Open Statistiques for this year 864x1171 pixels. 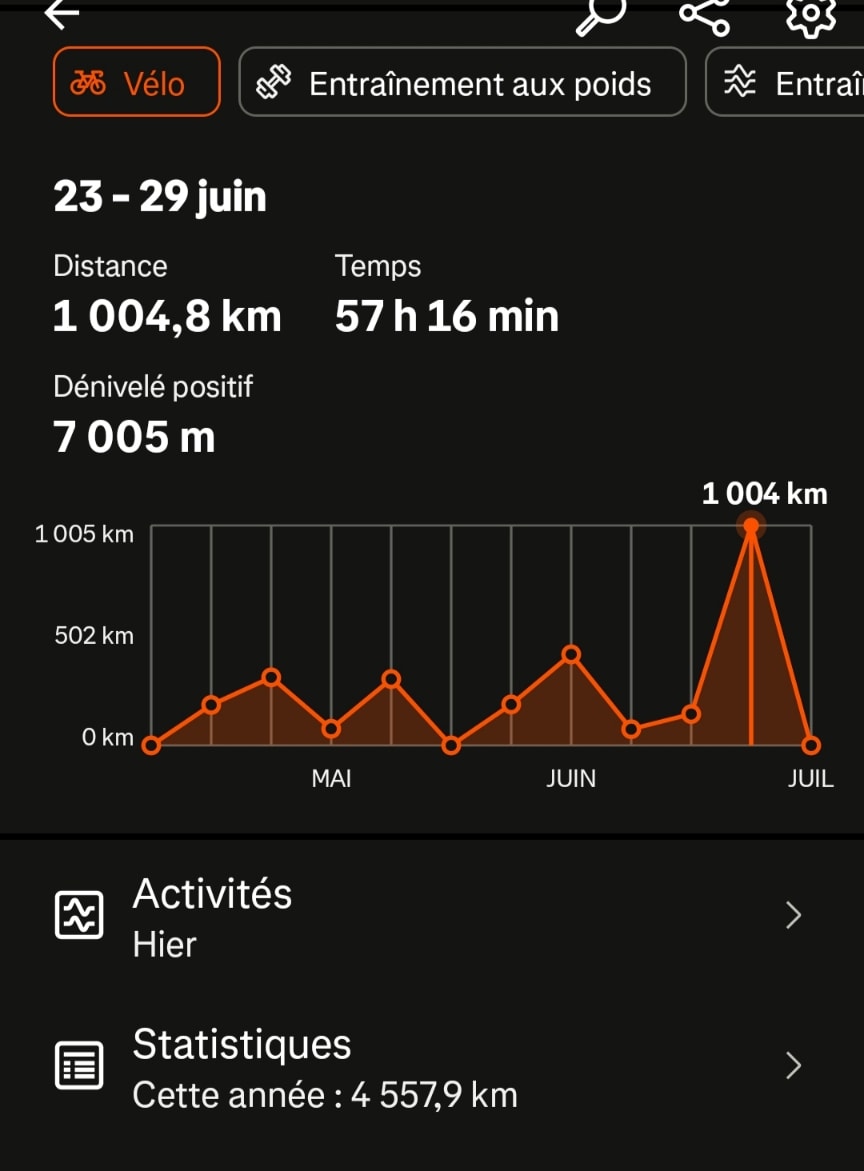[431, 1067]
